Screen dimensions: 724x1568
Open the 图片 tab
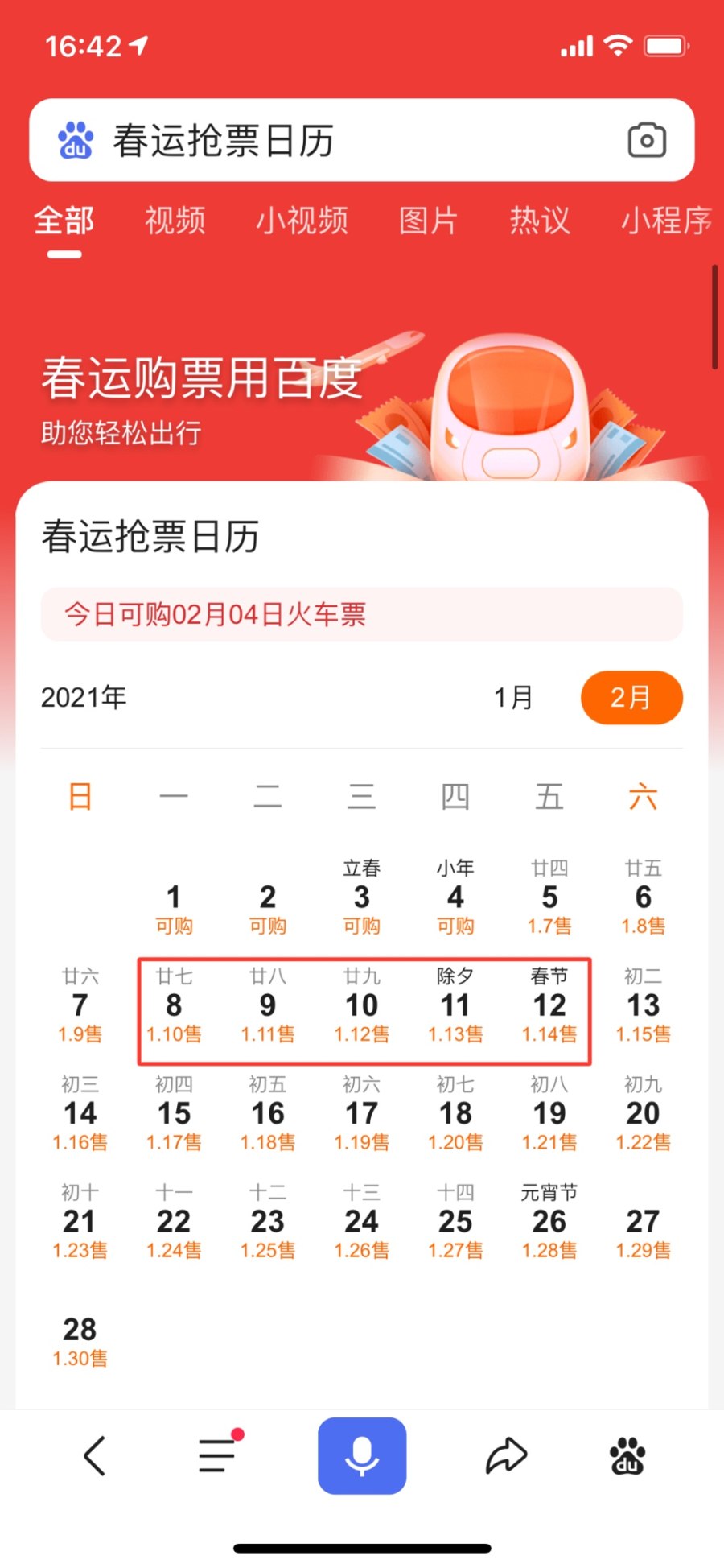[x=428, y=221]
